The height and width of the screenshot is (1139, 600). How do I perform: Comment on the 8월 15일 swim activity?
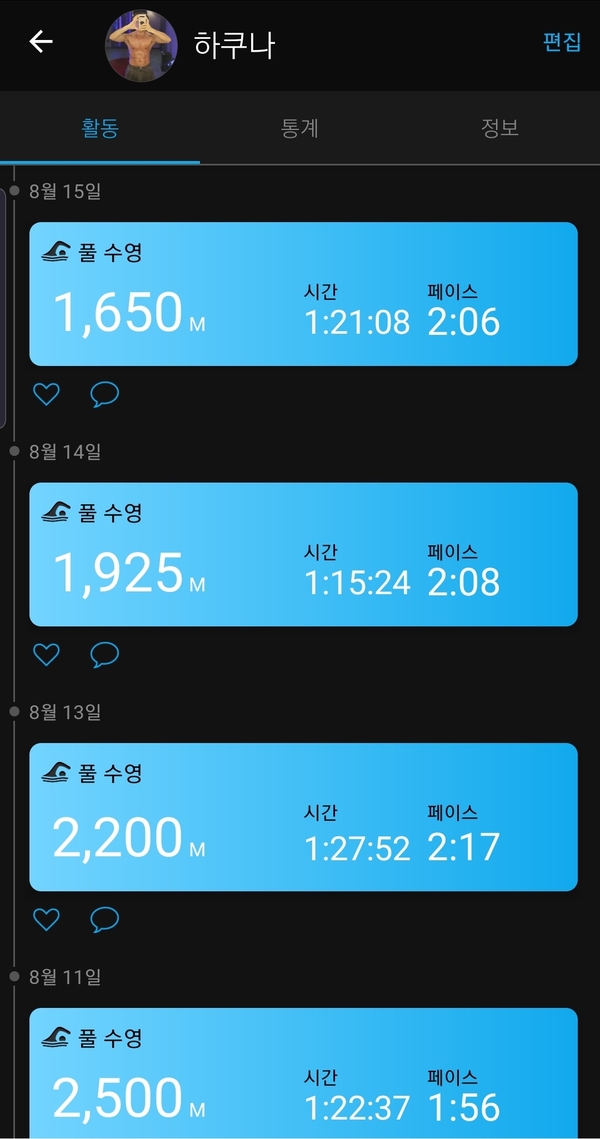[x=105, y=394]
